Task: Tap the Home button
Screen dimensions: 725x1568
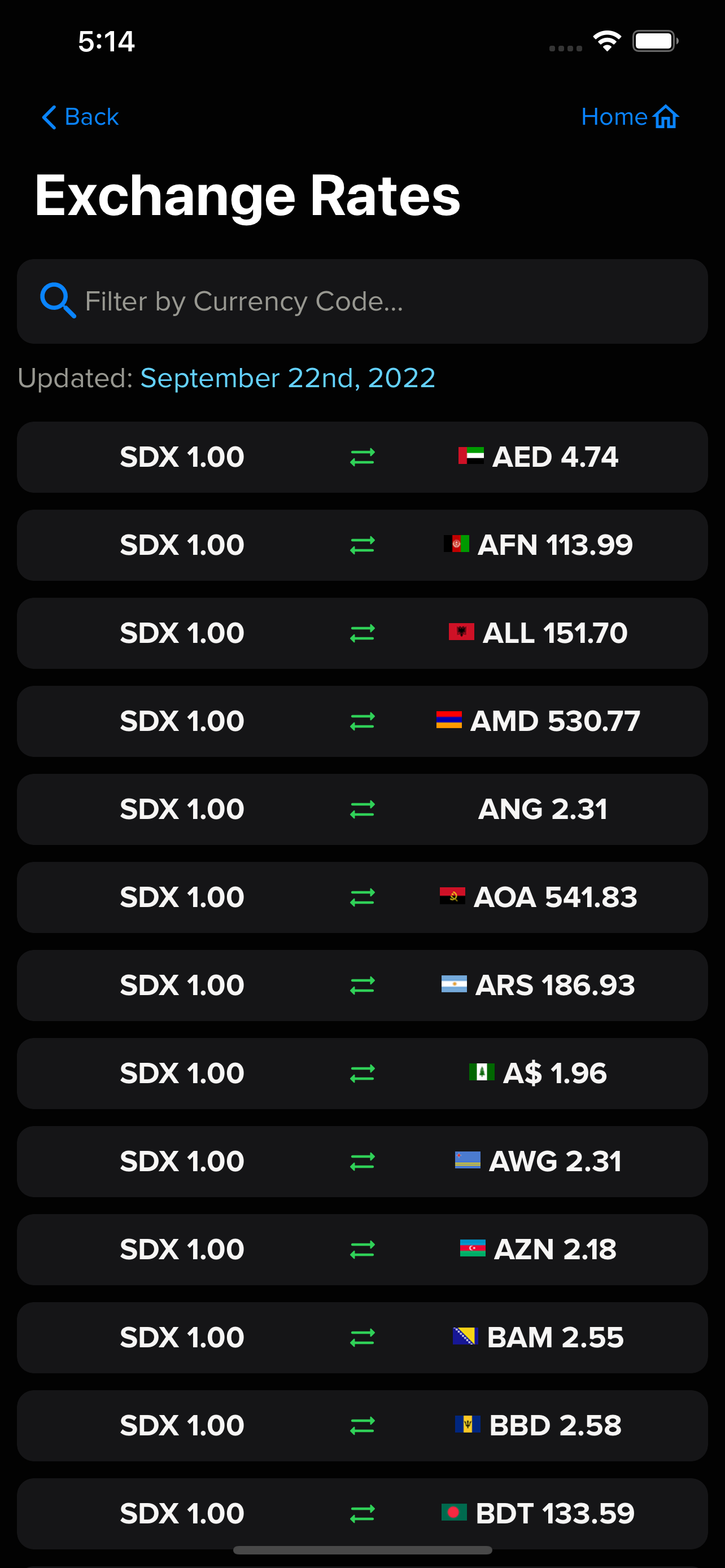Action: [630, 117]
